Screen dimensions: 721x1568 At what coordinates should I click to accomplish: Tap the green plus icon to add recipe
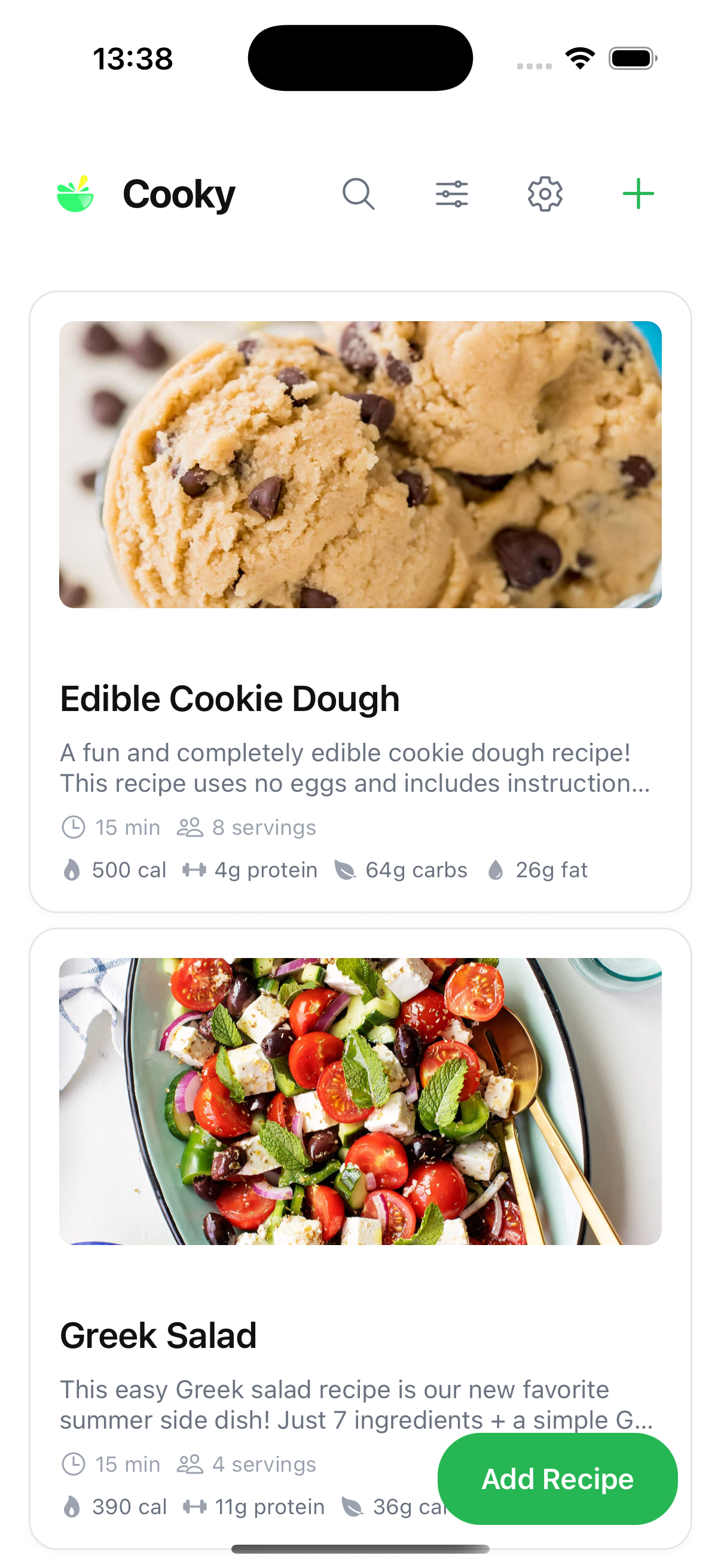point(638,194)
